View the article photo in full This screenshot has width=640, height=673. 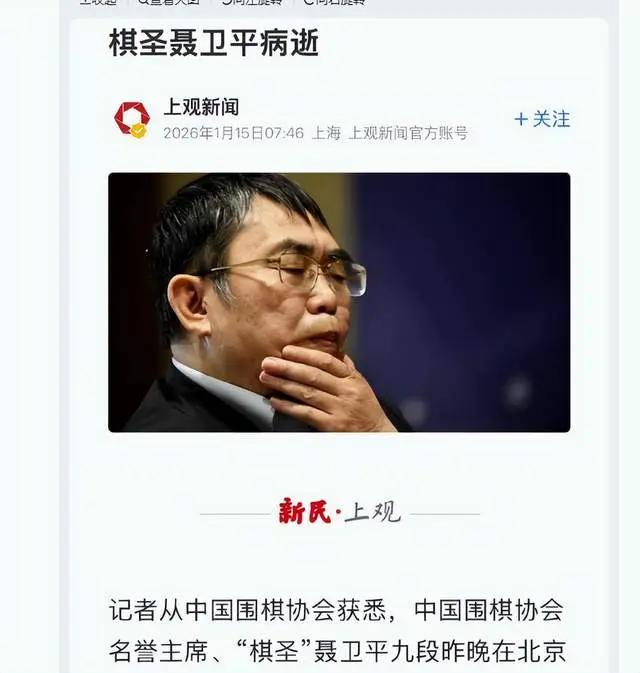coord(339,302)
